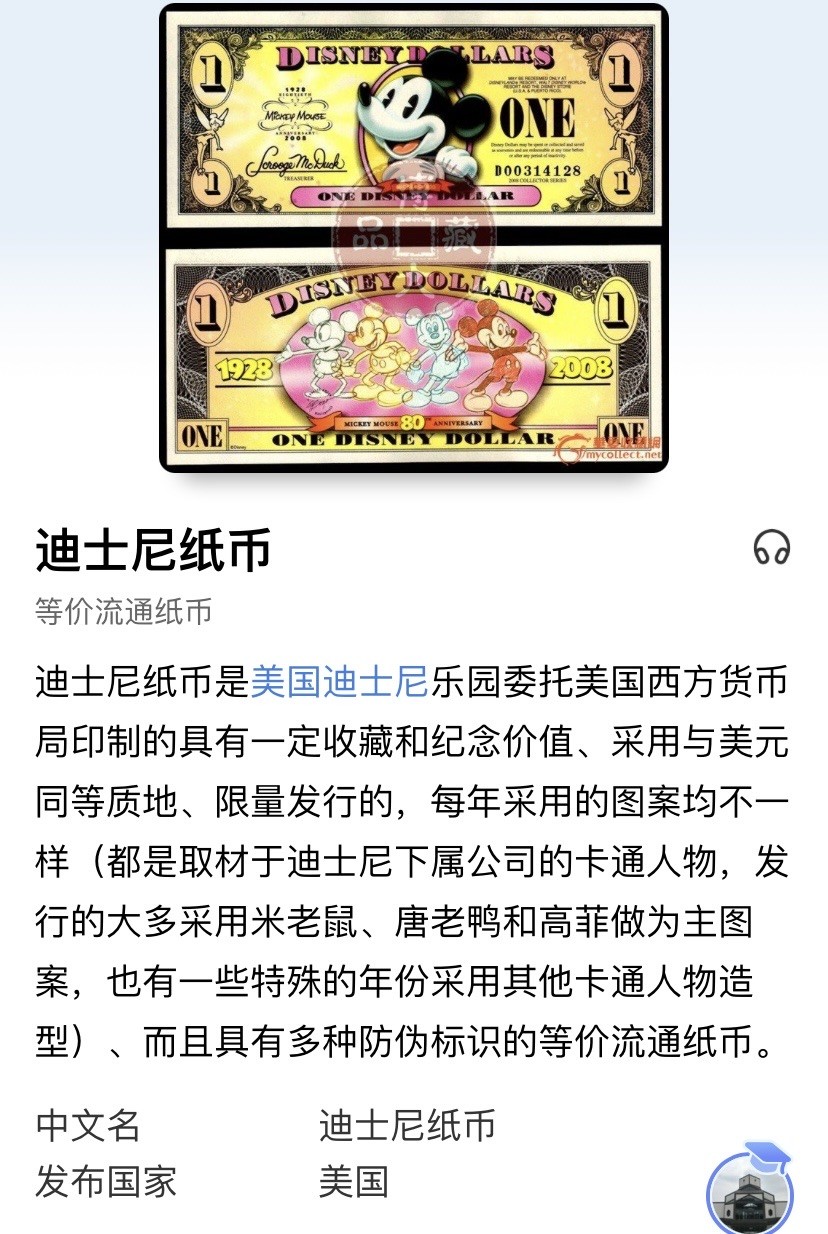Screen dimensions: 828x1234
Task: Open the 美国迪士尼 blue link
Action: click(x=338, y=682)
